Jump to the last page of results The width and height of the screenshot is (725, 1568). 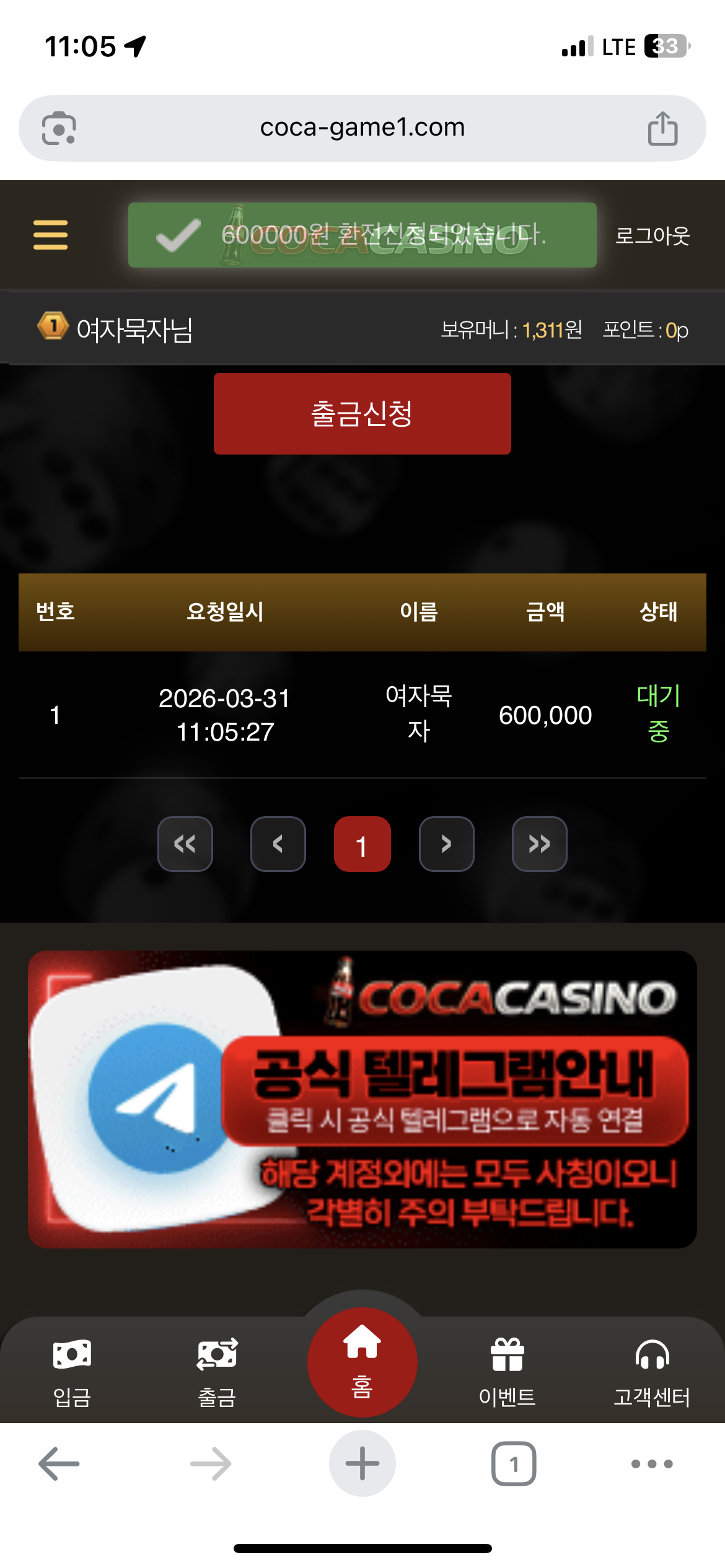click(539, 843)
